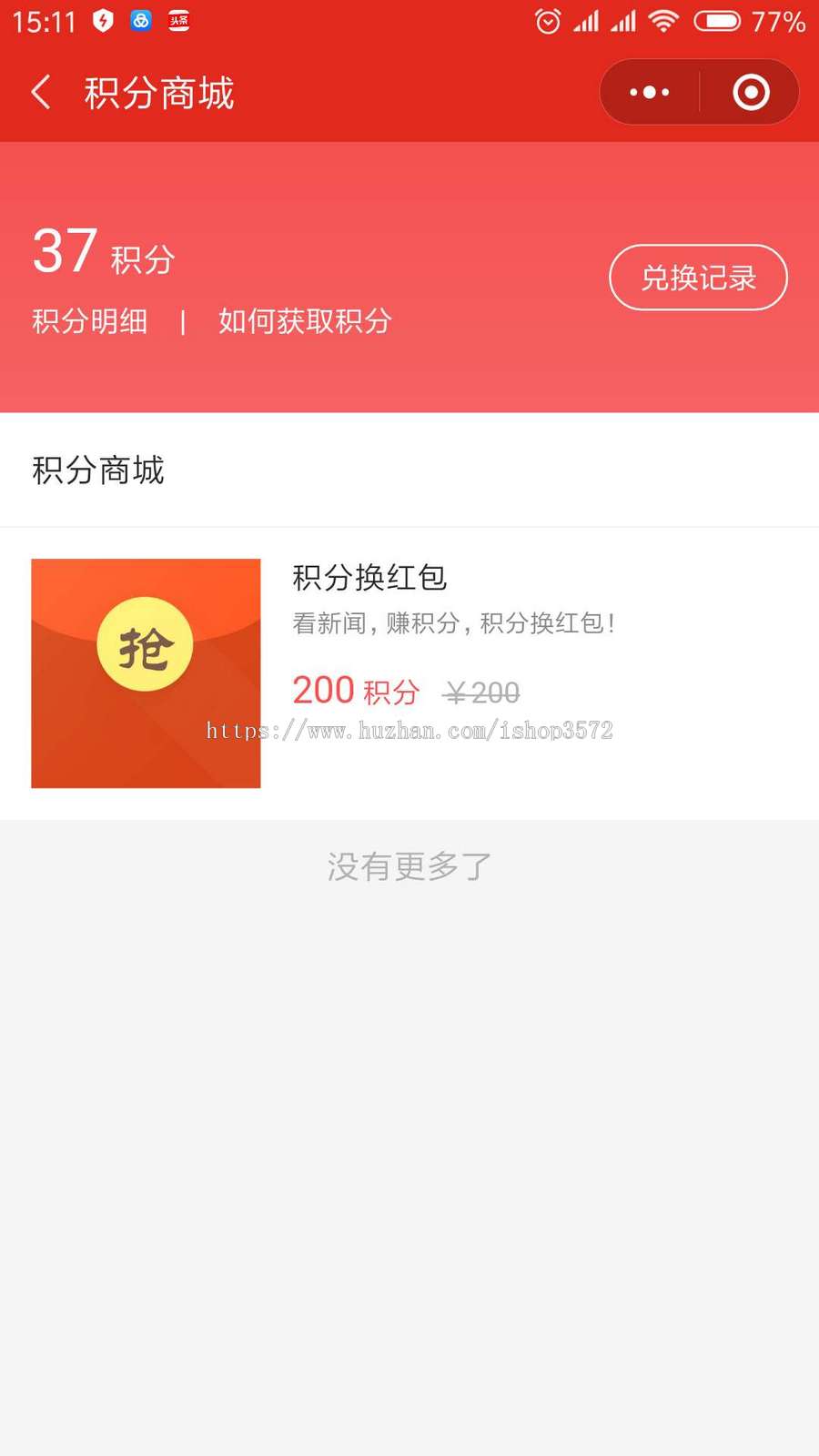Viewport: 819px width, 1456px height.
Task: Open 兑换记录 (redemption records)
Action: tap(698, 278)
